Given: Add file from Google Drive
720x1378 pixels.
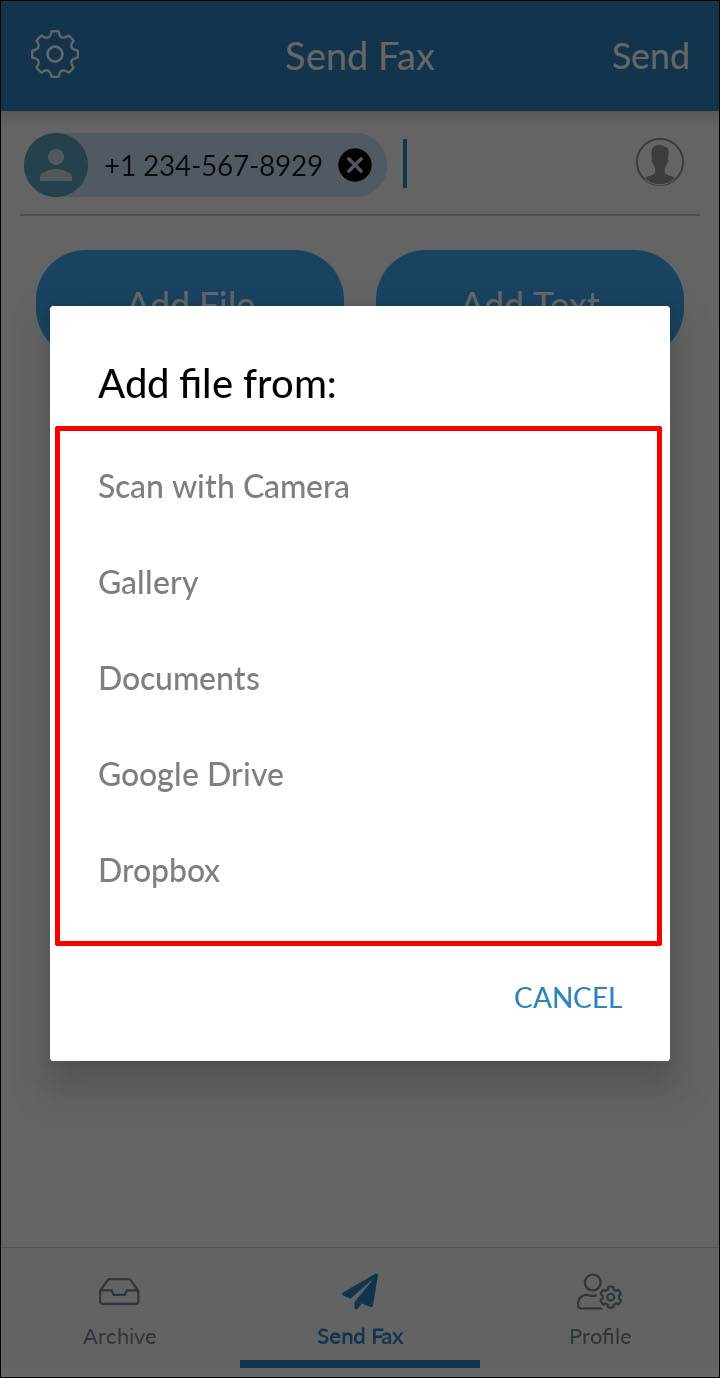Looking at the screenshot, I should click(x=191, y=775).
